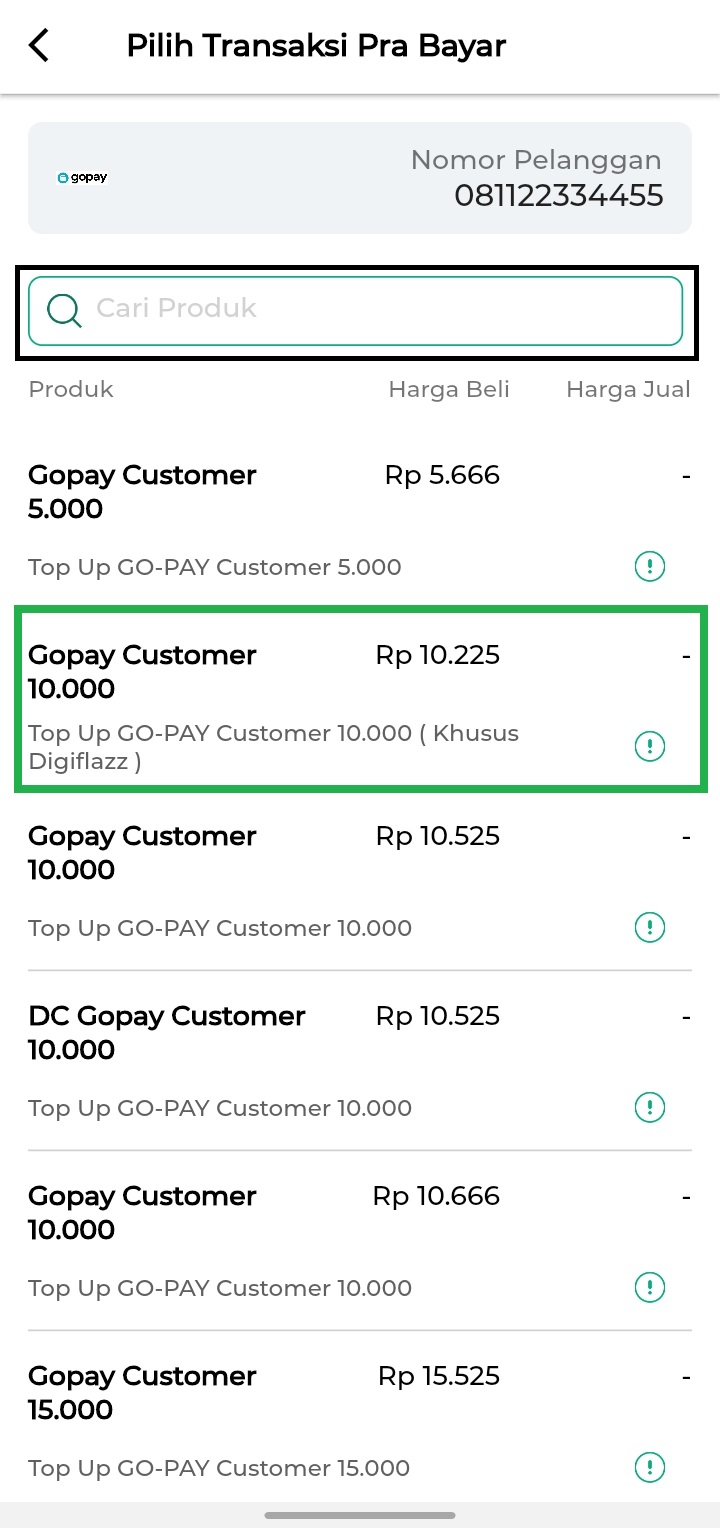Select Gopay Customer 5.000 at Rp 5.666
The image size is (720, 1528).
click(360, 519)
